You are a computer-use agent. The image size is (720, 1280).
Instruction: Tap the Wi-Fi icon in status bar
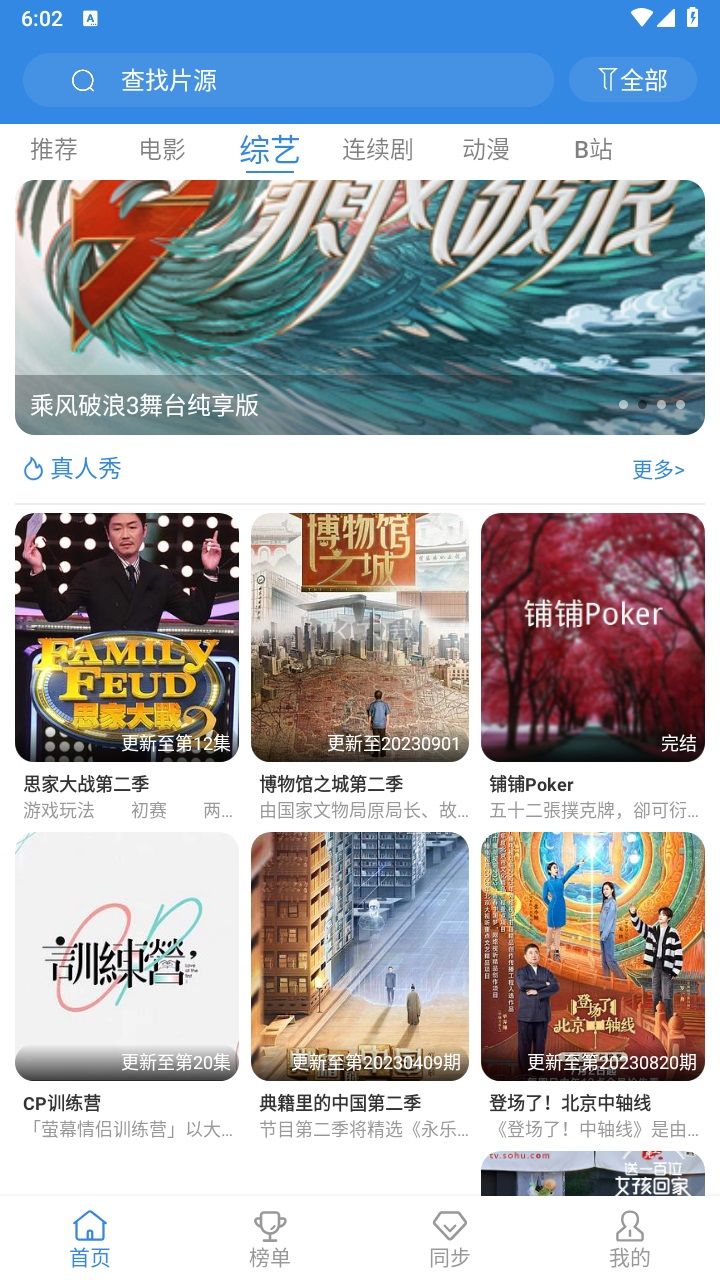point(642,17)
